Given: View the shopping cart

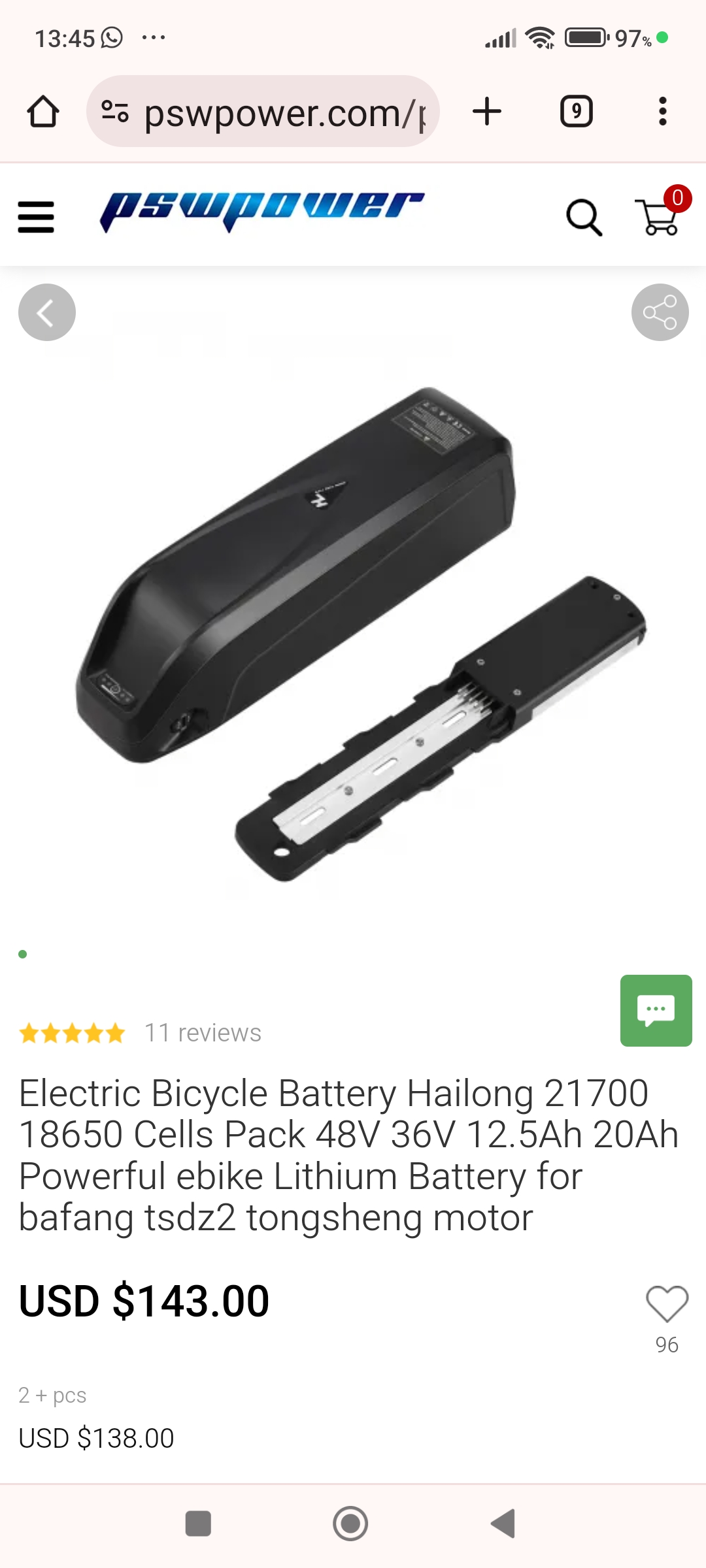Looking at the screenshot, I should click(658, 217).
